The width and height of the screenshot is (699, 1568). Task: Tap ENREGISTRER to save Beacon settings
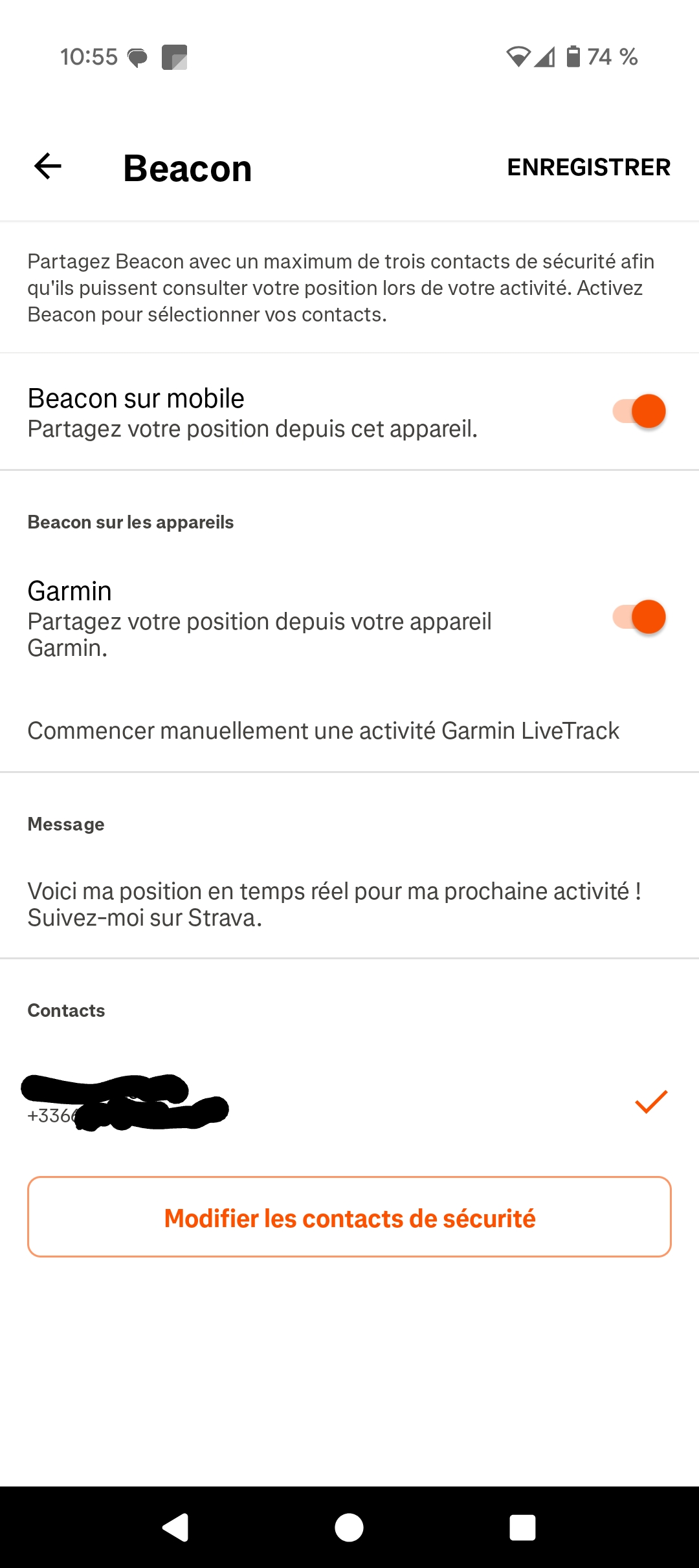coord(588,168)
